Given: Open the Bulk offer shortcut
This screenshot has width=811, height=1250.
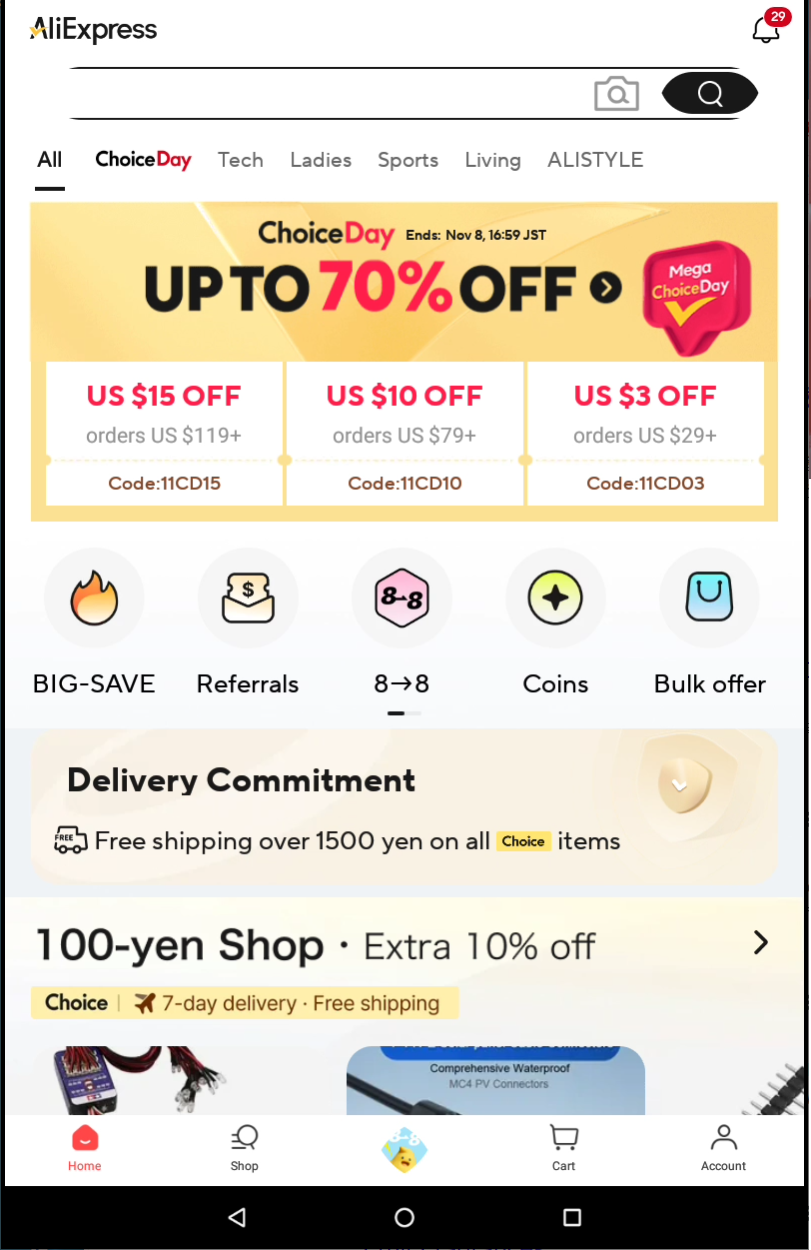Looking at the screenshot, I should pyautogui.click(x=709, y=622).
